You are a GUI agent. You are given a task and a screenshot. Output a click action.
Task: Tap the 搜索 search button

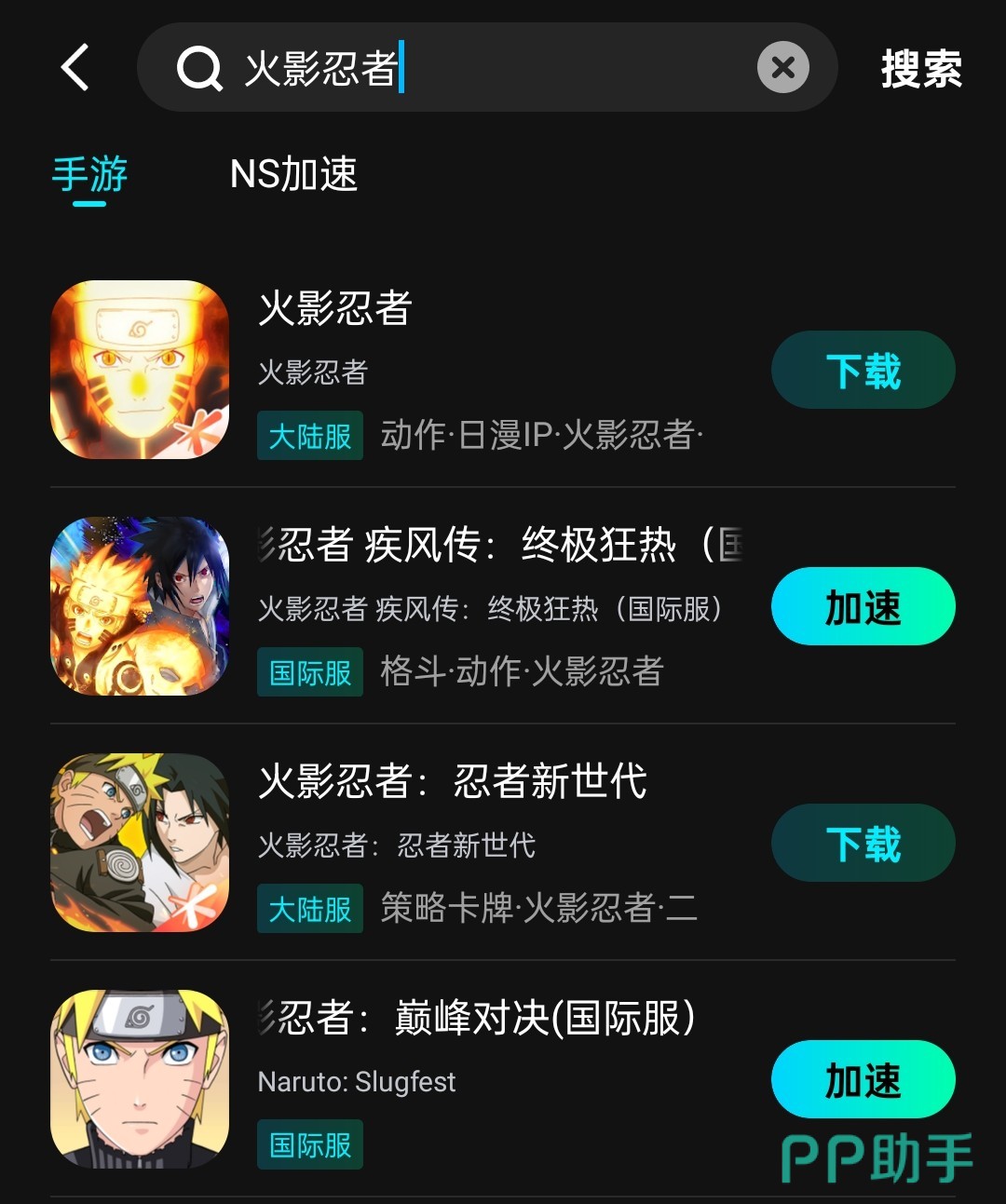pos(921,68)
